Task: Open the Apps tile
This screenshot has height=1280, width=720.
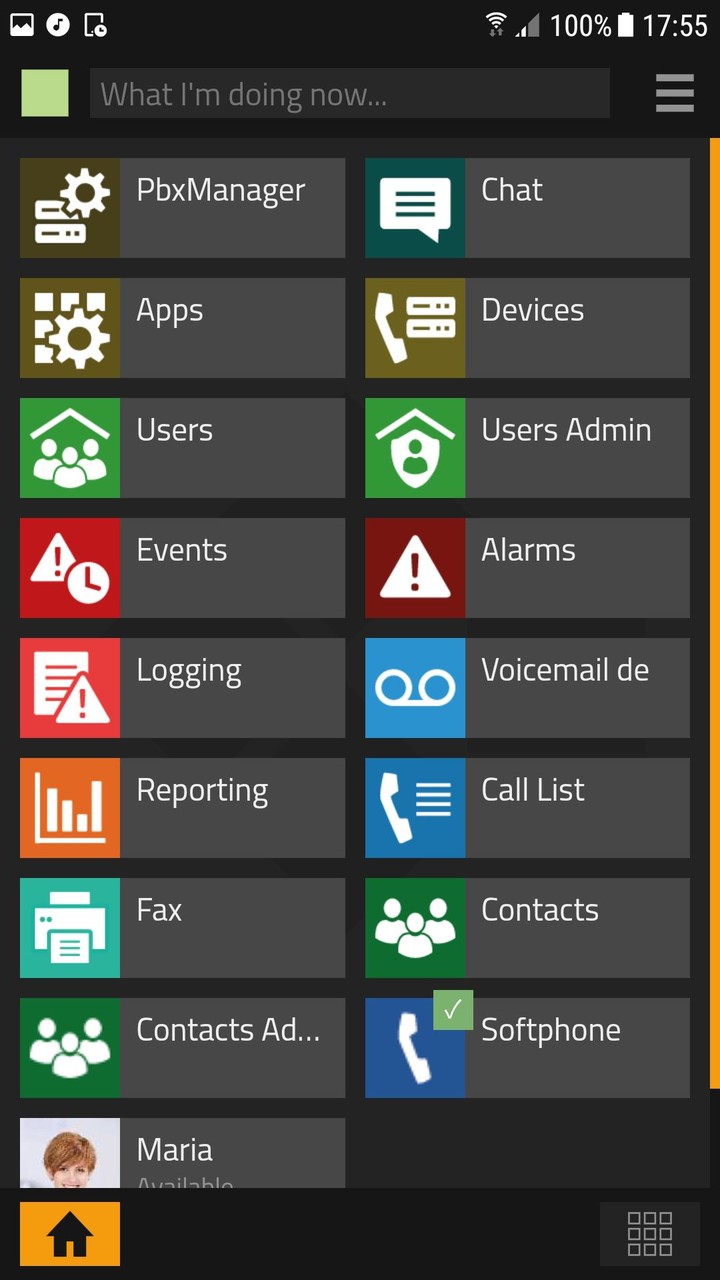Action: (x=182, y=328)
